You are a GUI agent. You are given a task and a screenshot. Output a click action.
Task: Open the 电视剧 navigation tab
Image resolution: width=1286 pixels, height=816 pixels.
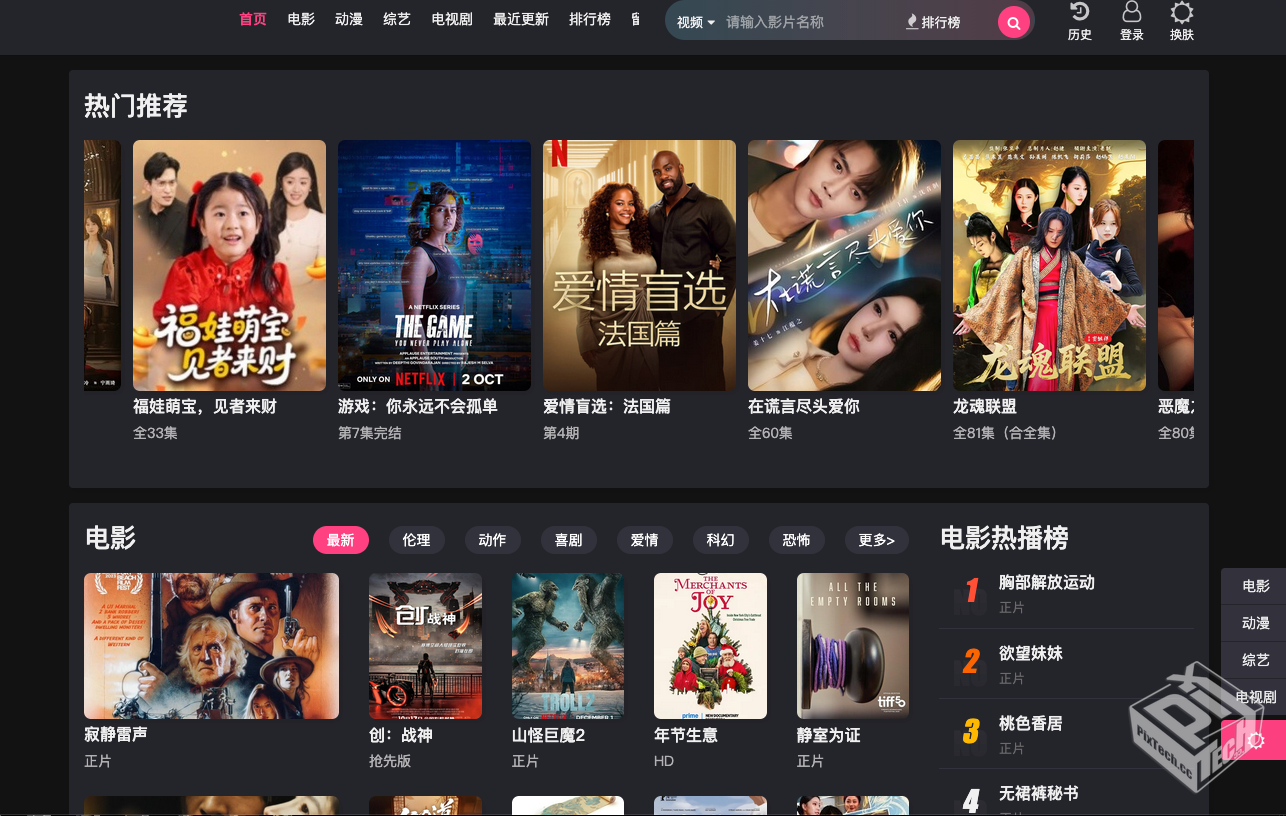pos(452,19)
